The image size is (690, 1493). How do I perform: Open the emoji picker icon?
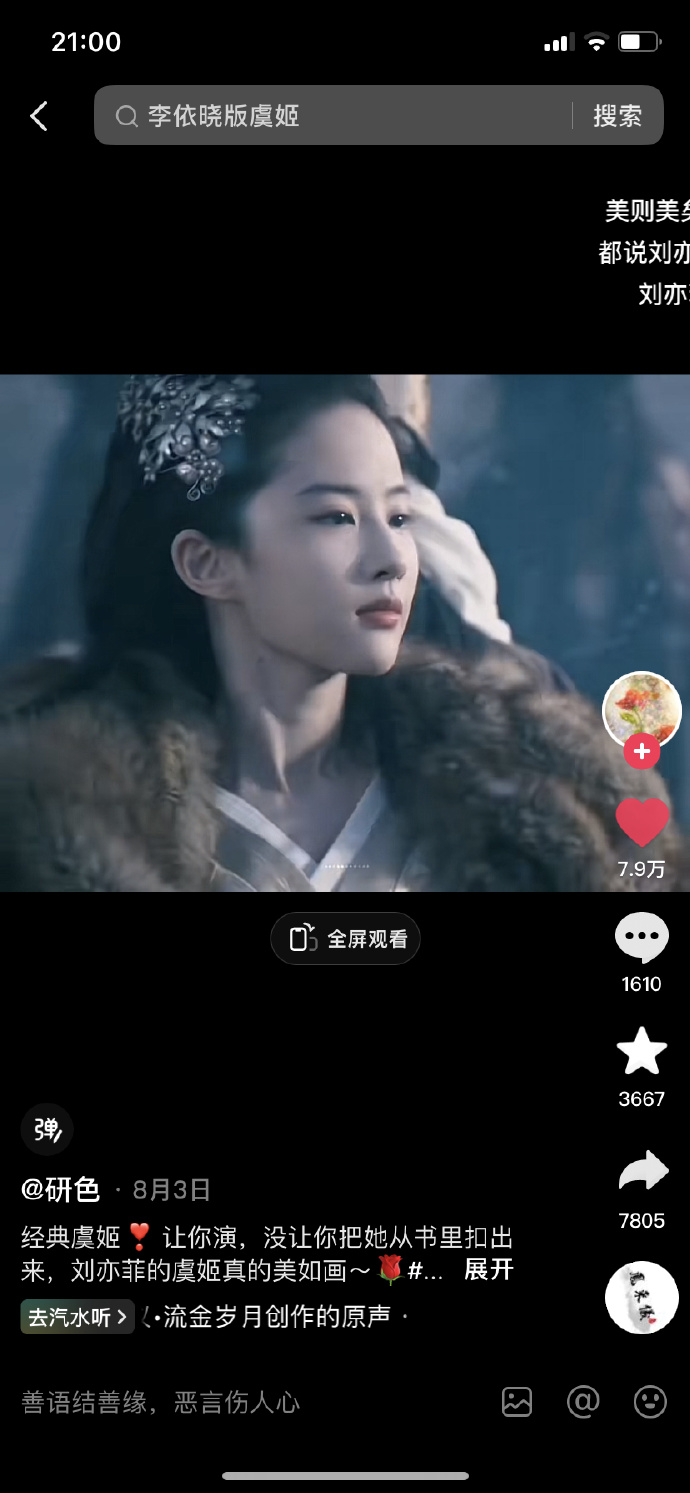[650, 1402]
